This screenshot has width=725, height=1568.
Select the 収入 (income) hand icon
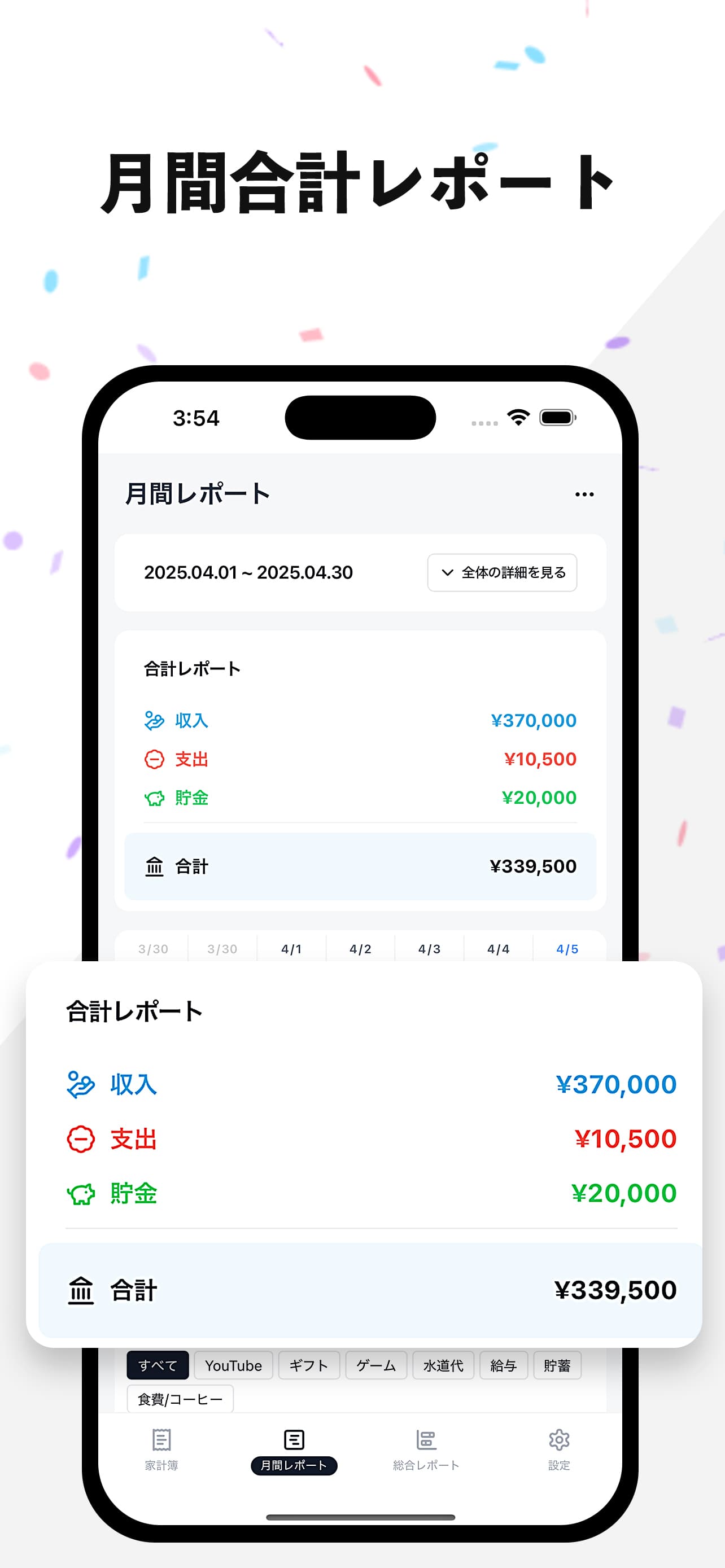point(79,1084)
